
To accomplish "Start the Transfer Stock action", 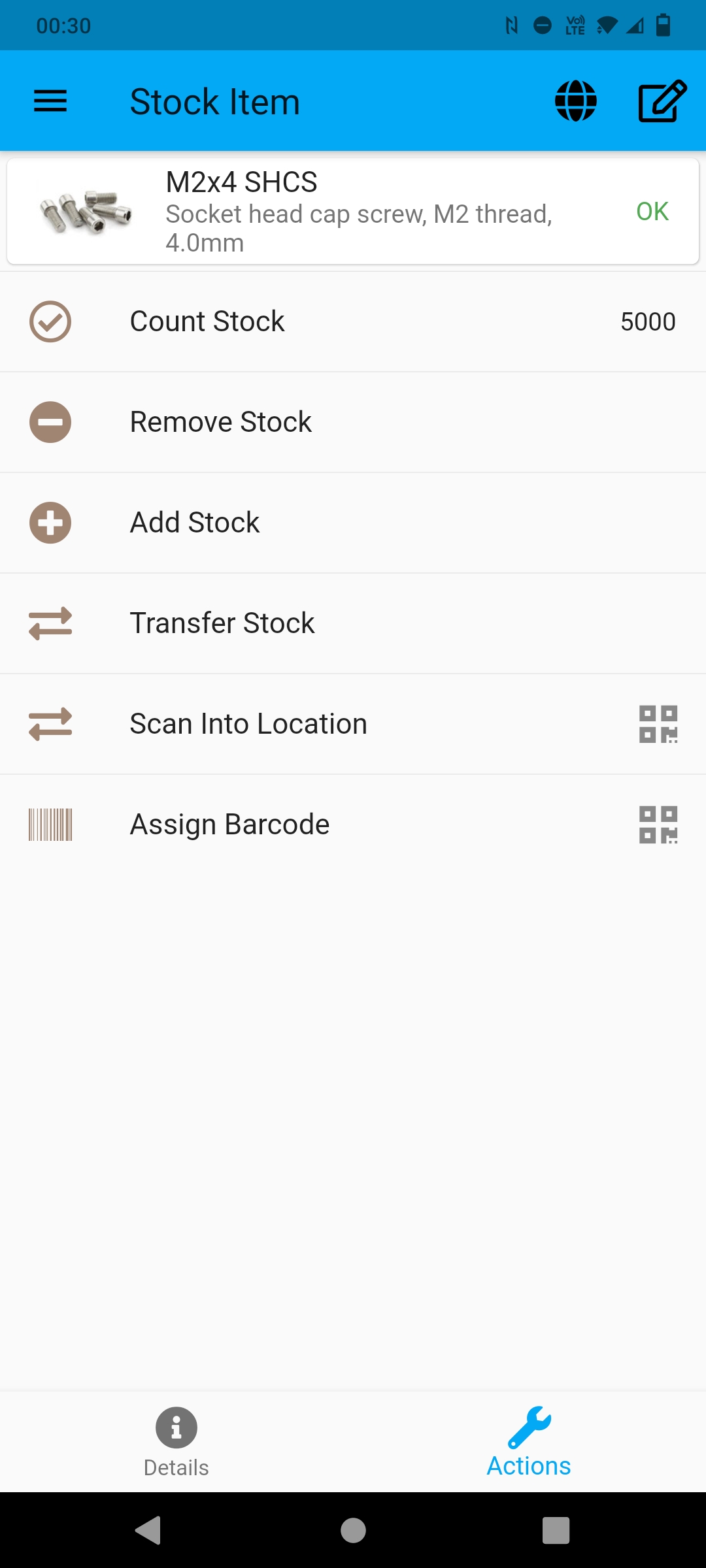I will (x=222, y=623).
